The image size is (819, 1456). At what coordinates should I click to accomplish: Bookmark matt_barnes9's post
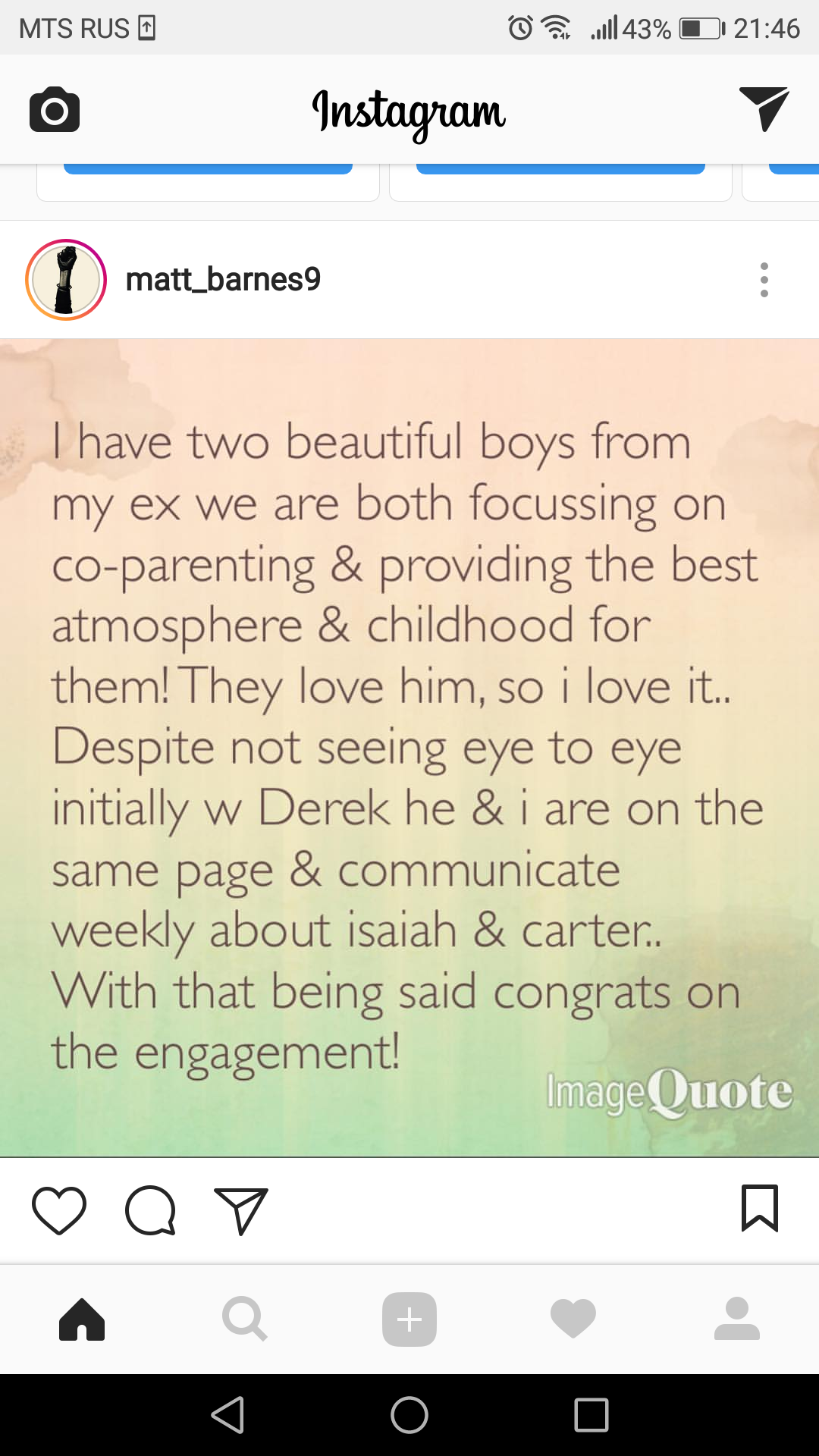click(759, 1208)
